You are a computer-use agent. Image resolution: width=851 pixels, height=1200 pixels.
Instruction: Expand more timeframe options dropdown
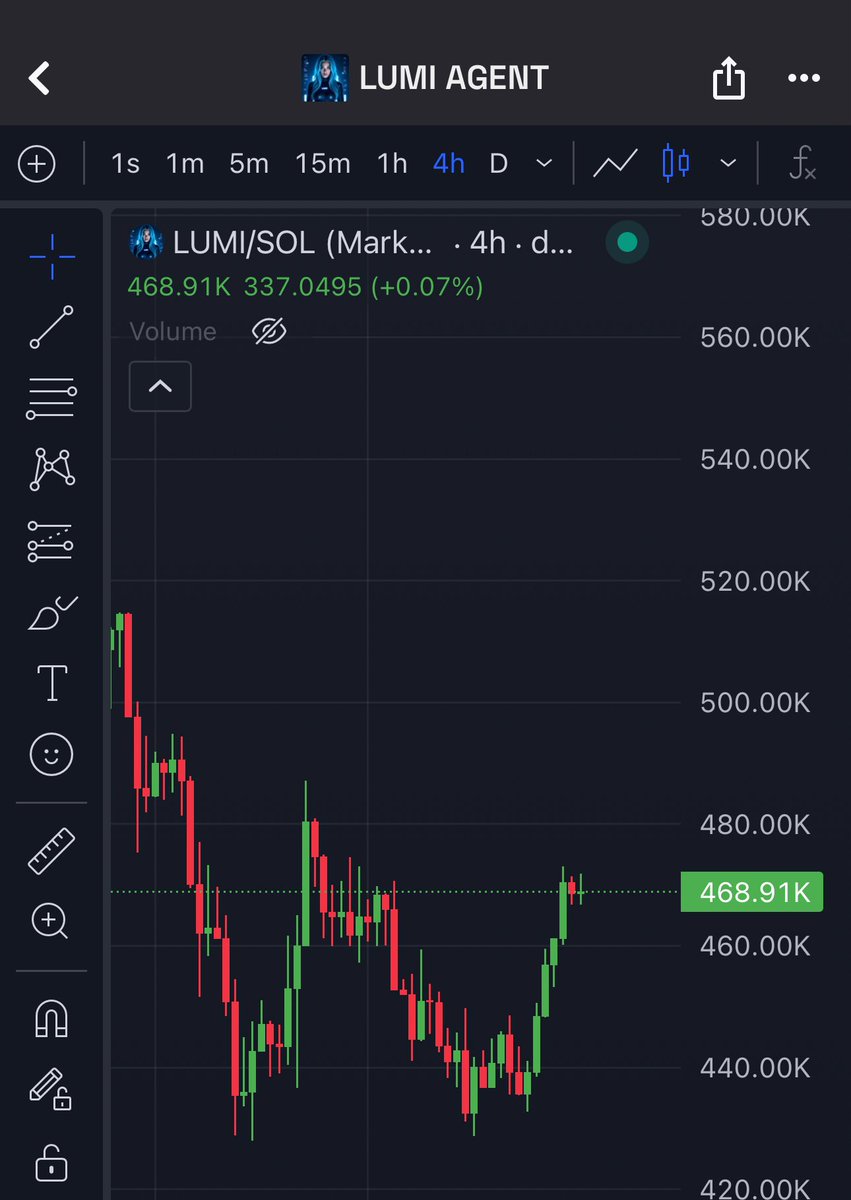coord(544,163)
